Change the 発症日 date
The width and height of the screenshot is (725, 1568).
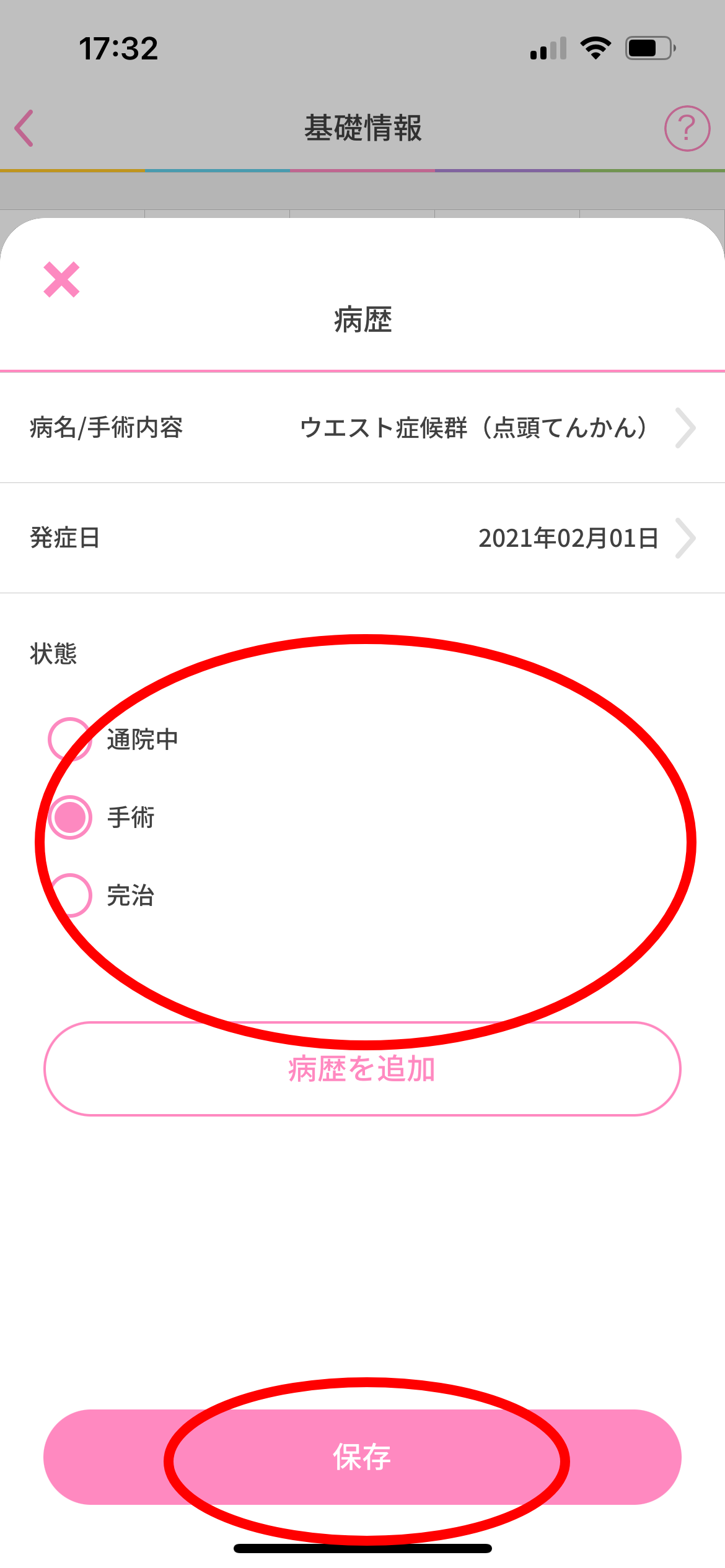point(362,538)
